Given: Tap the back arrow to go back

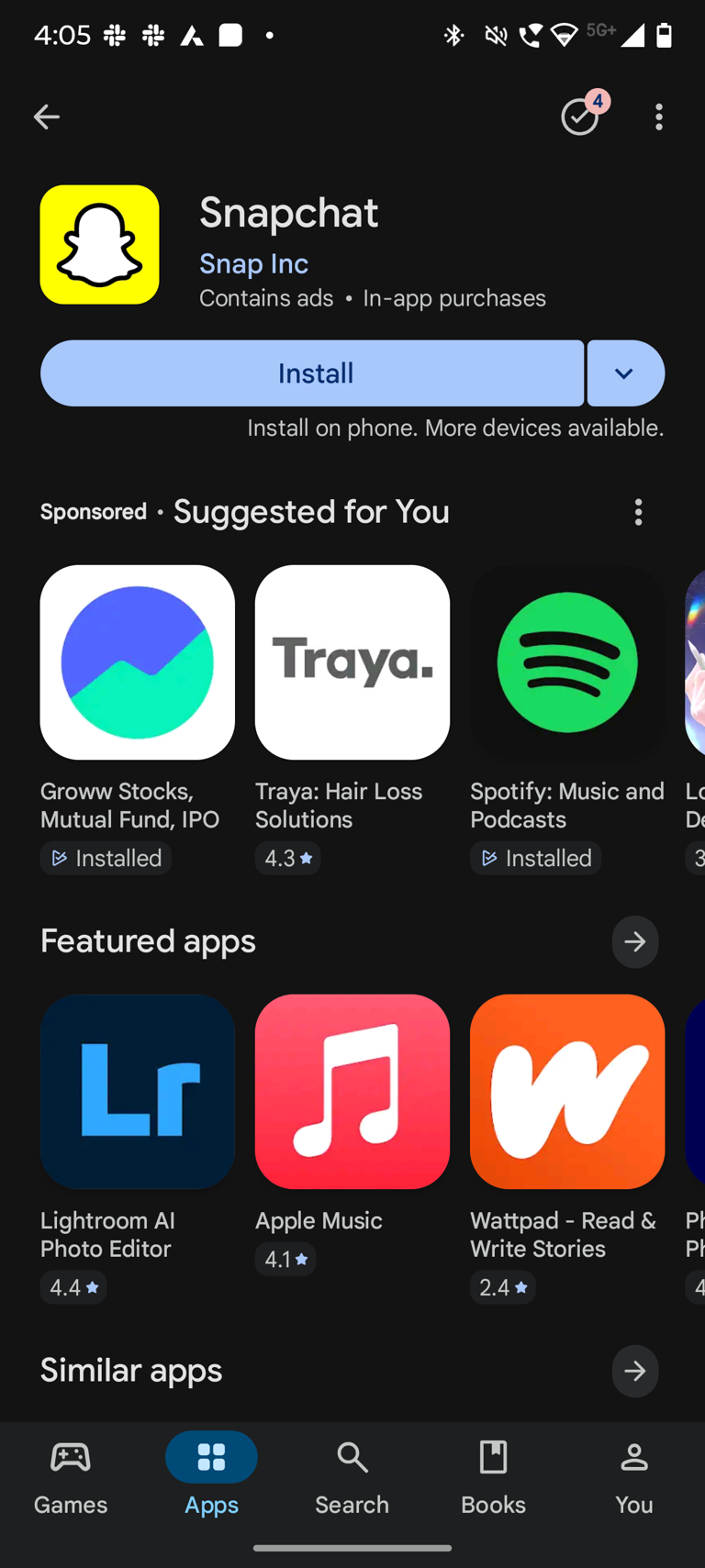Looking at the screenshot, I should [x=47, y=117].
